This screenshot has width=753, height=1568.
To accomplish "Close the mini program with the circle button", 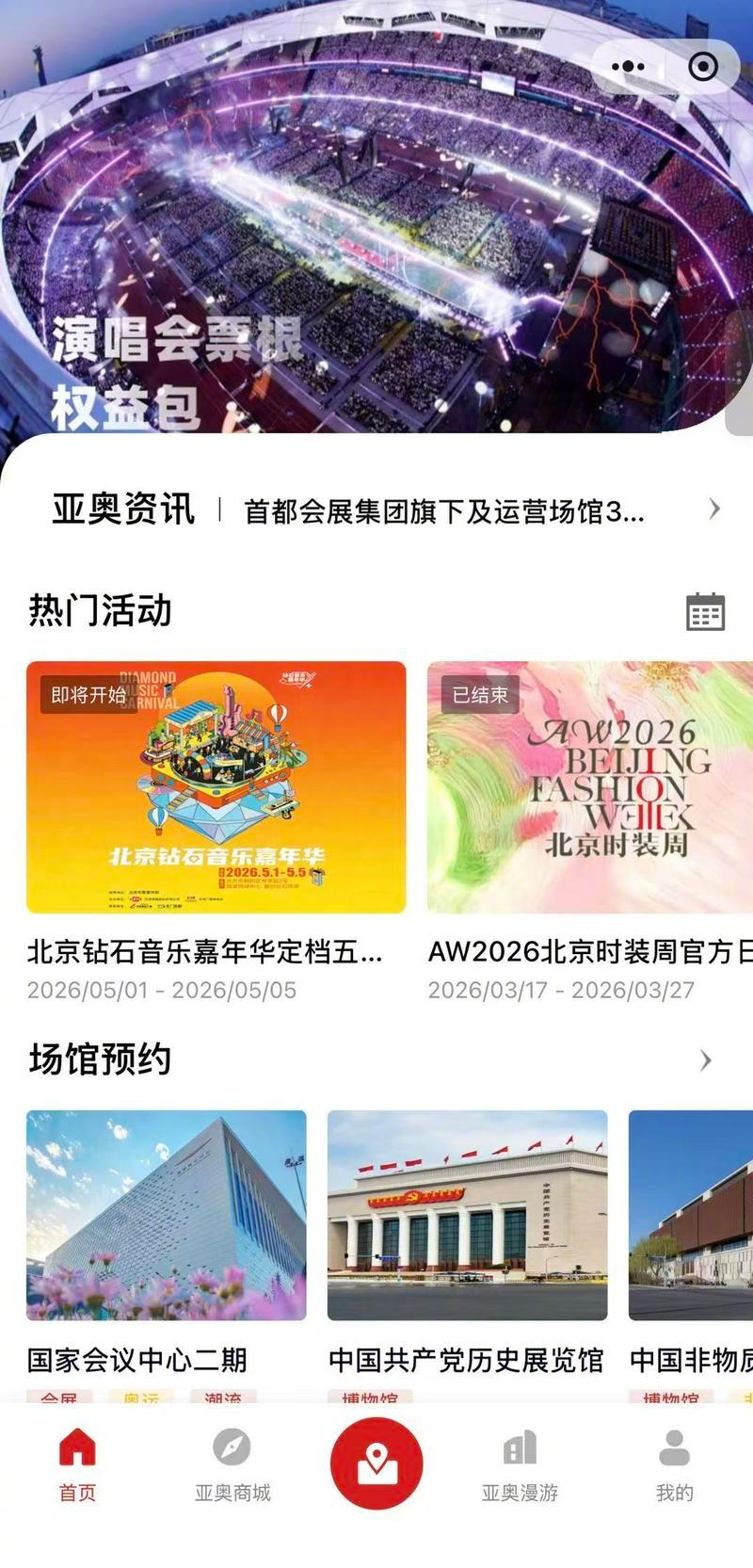I will click(703, 67).
